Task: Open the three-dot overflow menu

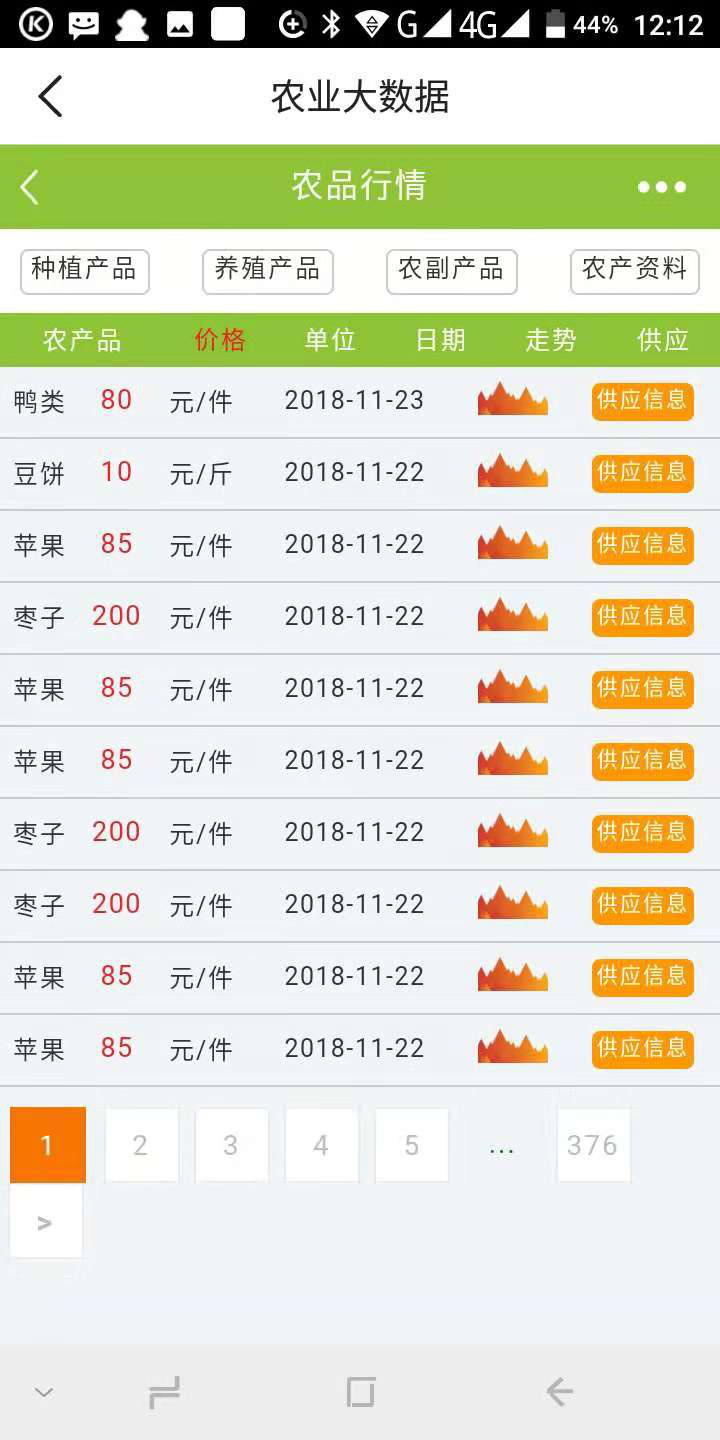Action: pyautogui.click(x=662, y=187)
